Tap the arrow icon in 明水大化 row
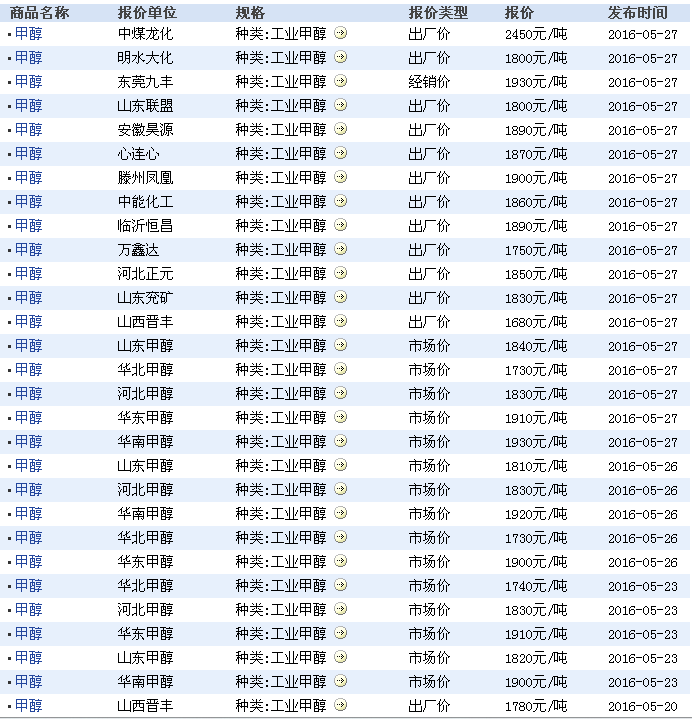The height and width of the screenshot is (719, 692). tap(341, 57)
